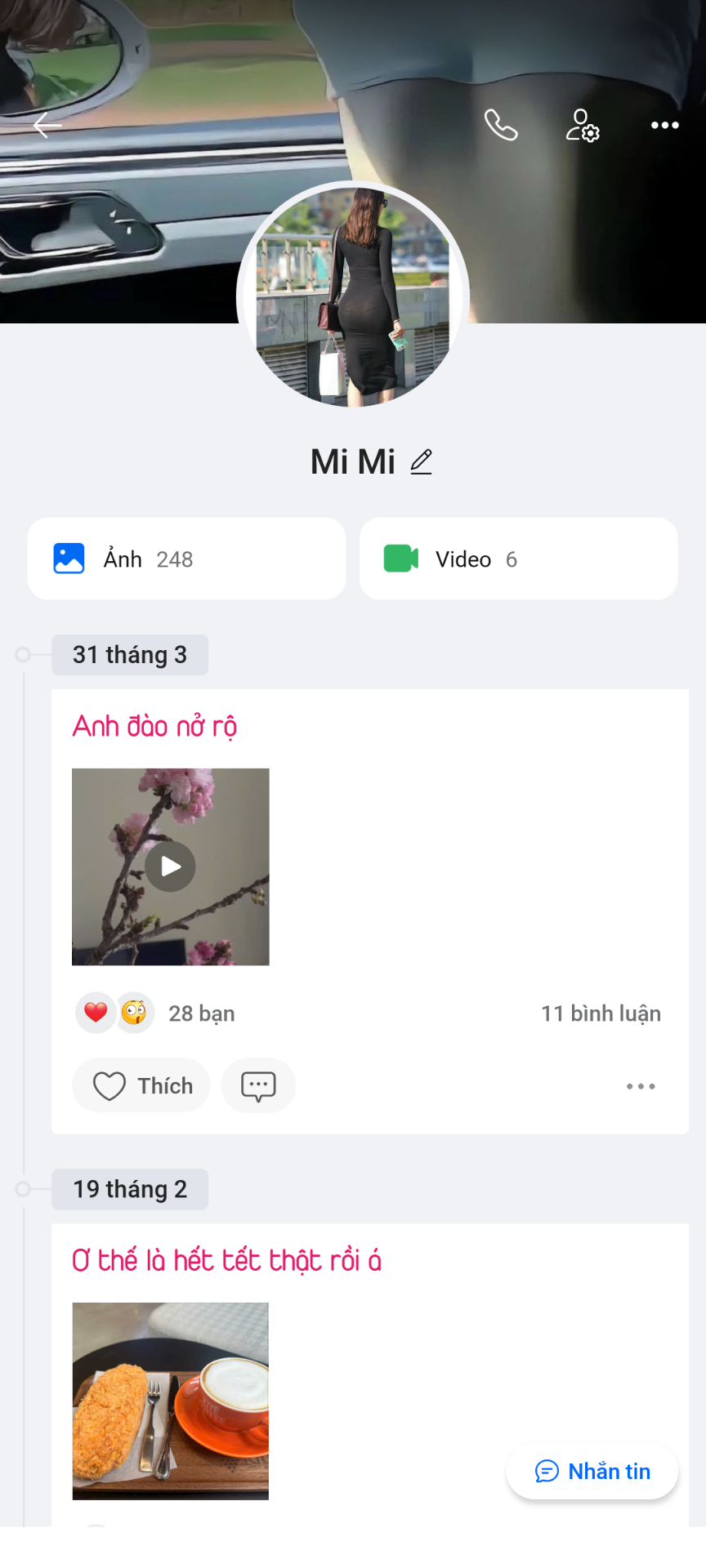Send a message via Nhắn tin

(x=592, y=1471)
